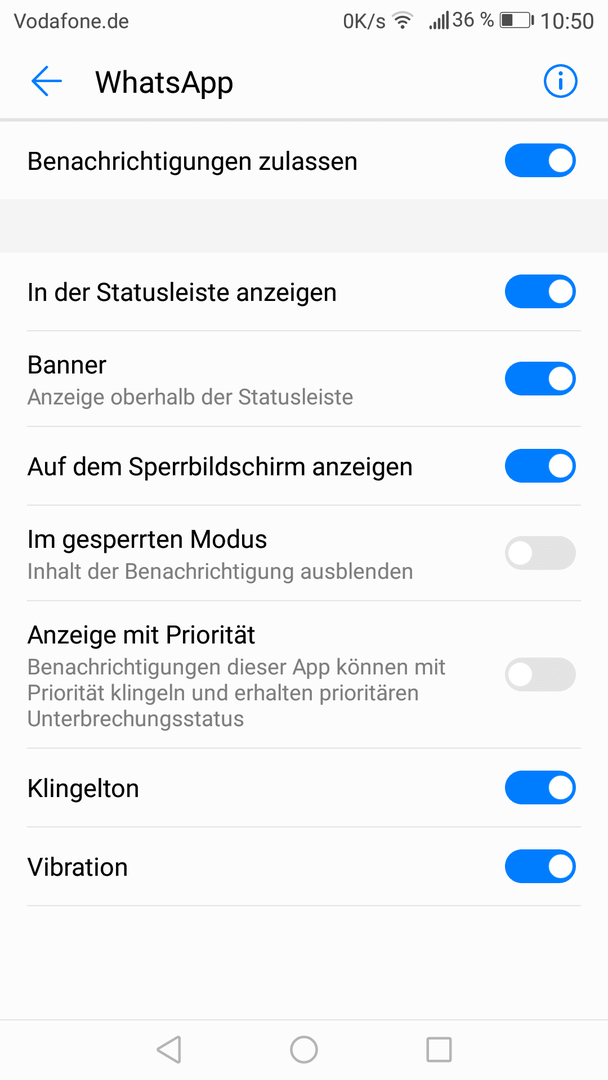
Task: Disable the Klingelton toggle
Action: (x=540, y=788)
